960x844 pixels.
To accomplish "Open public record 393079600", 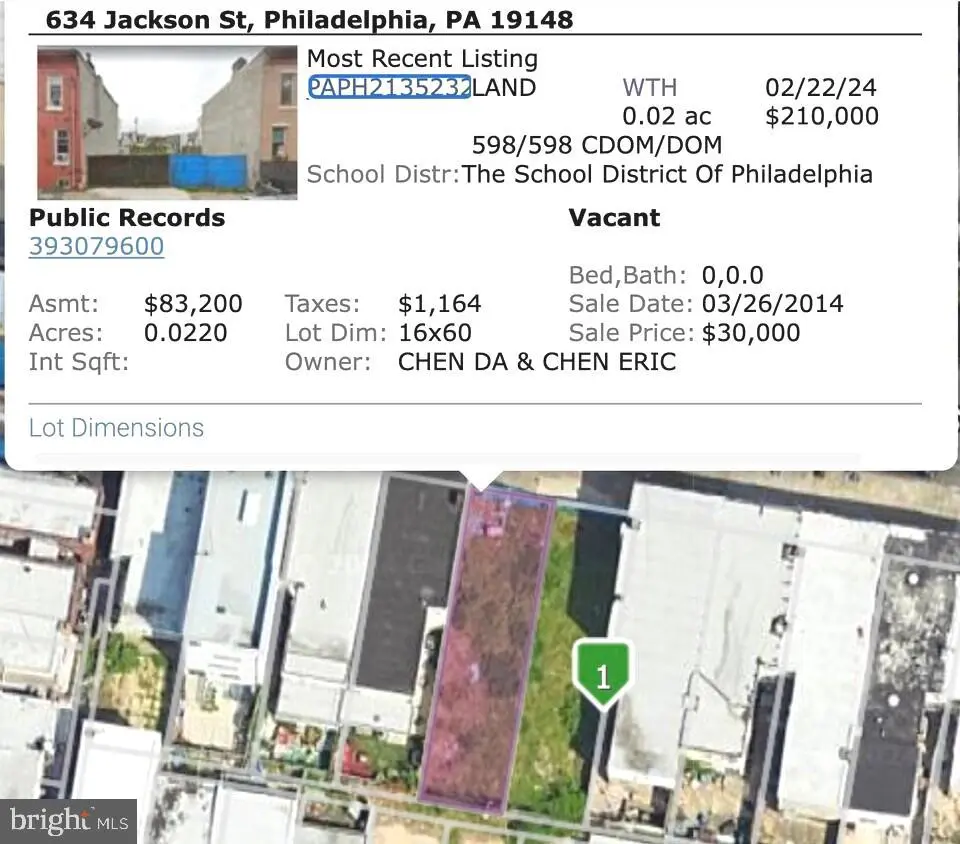I will (96, 247).
